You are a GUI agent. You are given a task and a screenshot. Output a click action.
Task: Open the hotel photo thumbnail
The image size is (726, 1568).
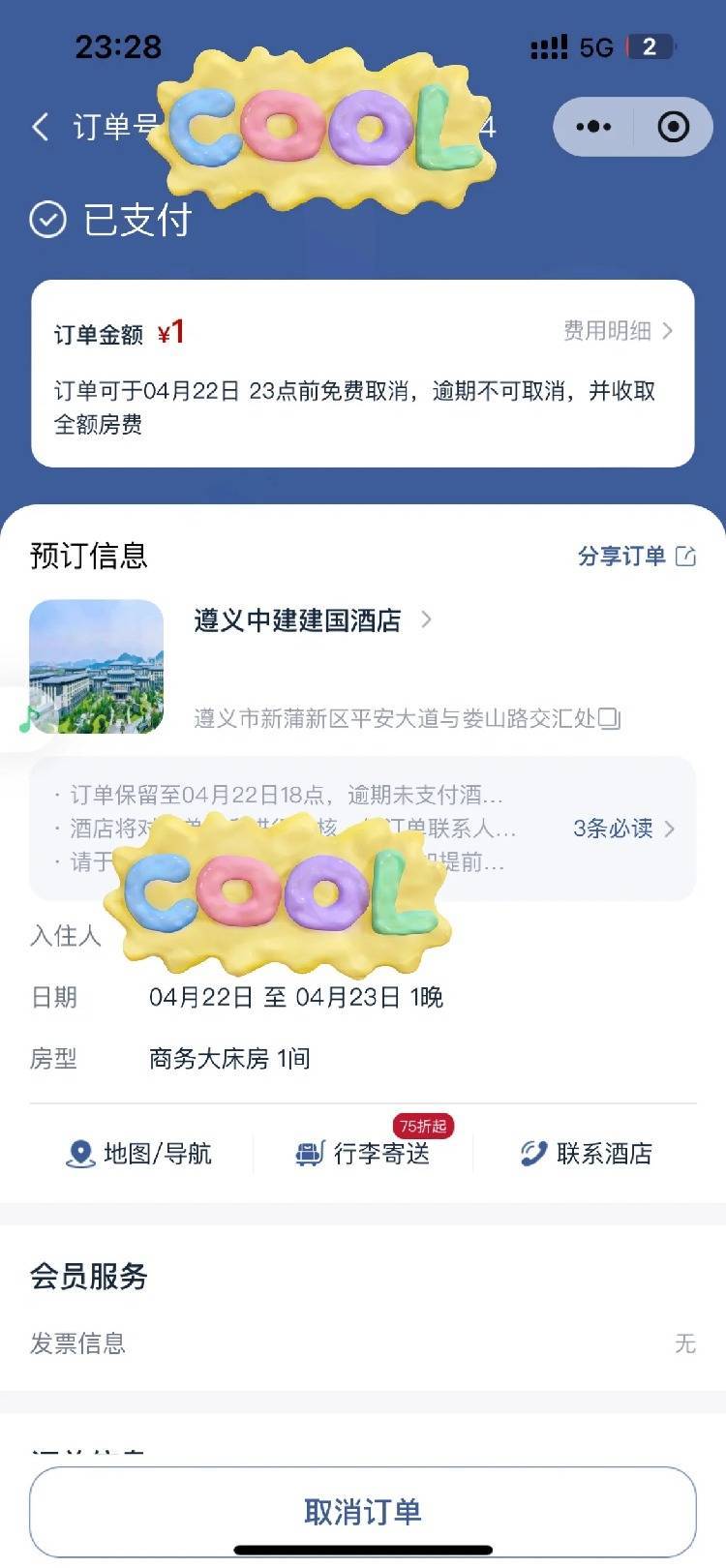(x=97, y=667)
